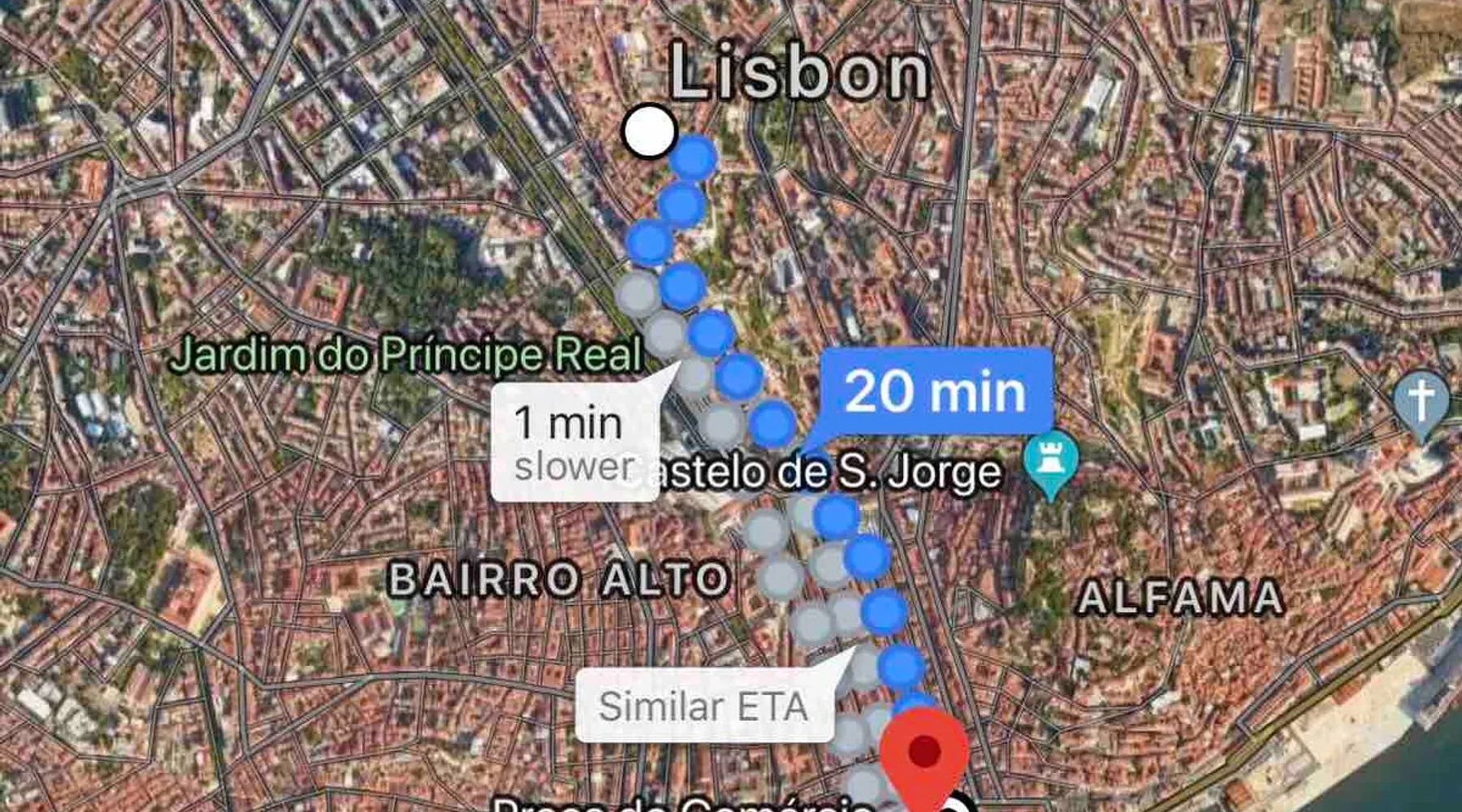This screenshot has width=1462, height=812.
Task: Open the Jardim do Príncipe Real place label
Action: coord(408,354)
